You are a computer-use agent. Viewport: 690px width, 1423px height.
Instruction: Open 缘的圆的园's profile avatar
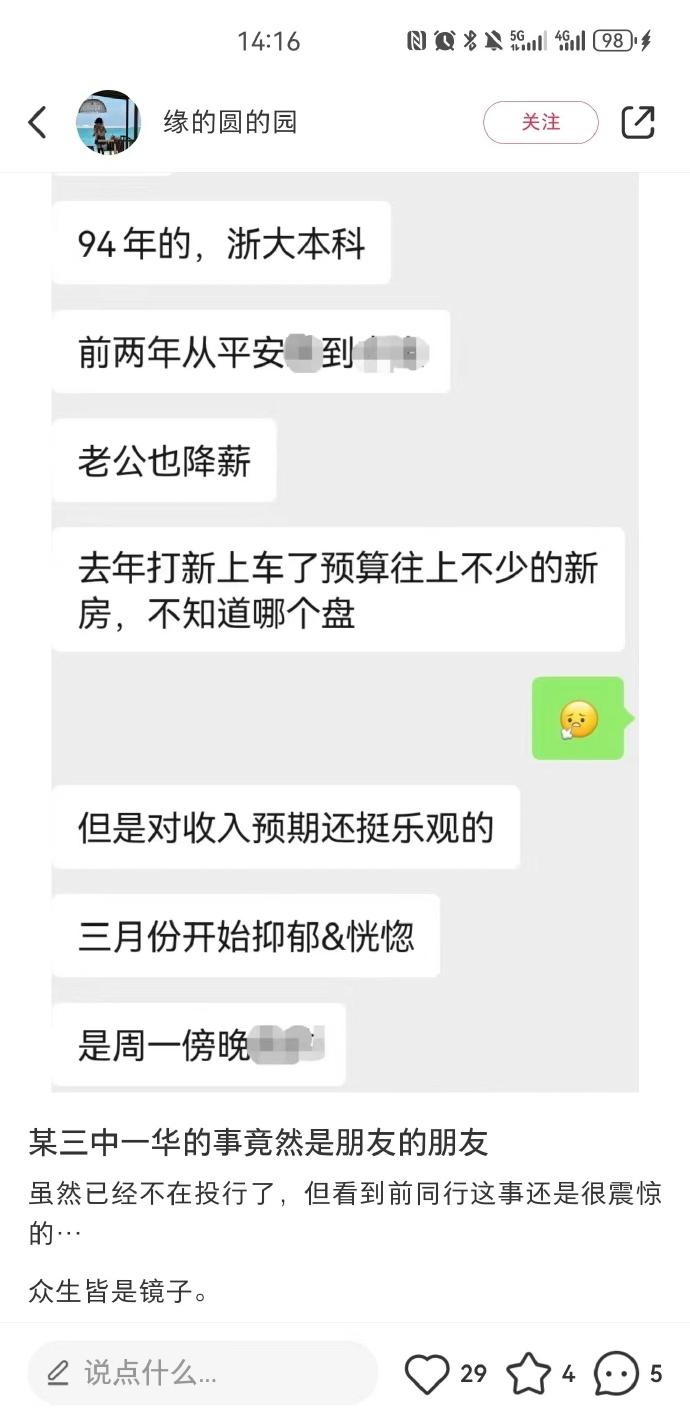[108, 123]
